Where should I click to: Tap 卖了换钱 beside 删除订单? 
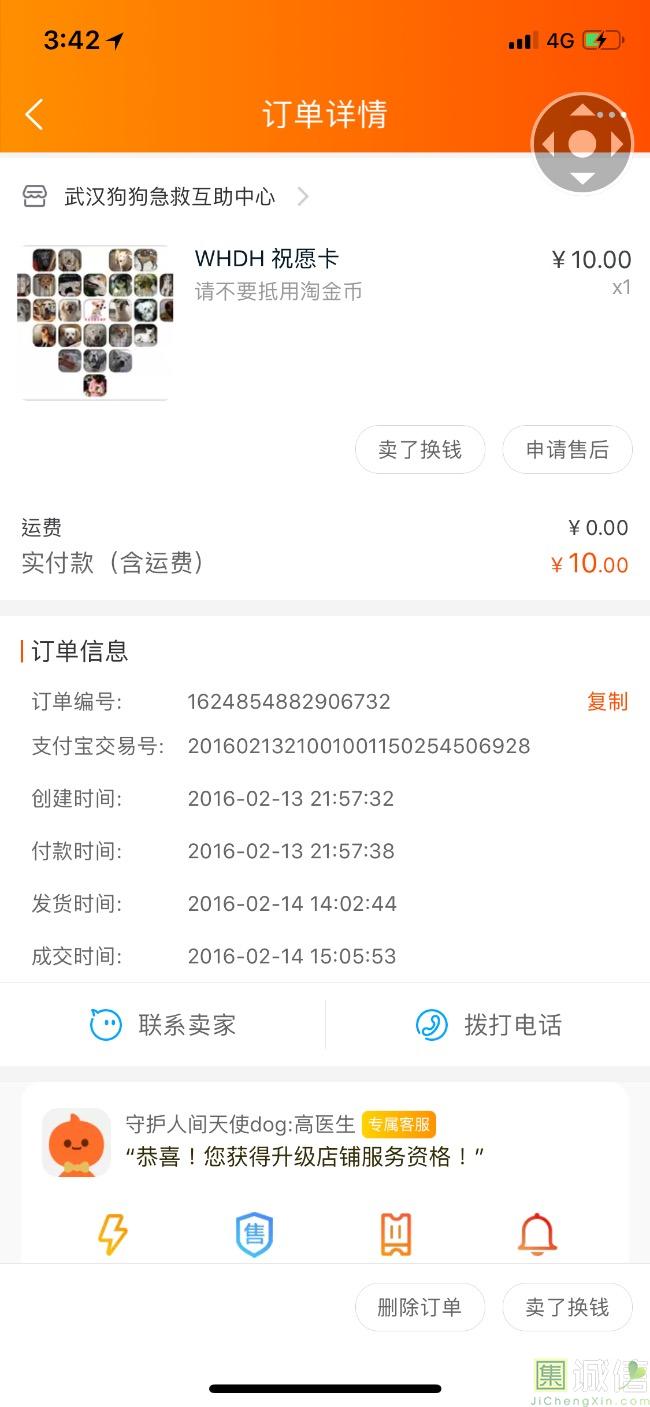coord(567,1307)
